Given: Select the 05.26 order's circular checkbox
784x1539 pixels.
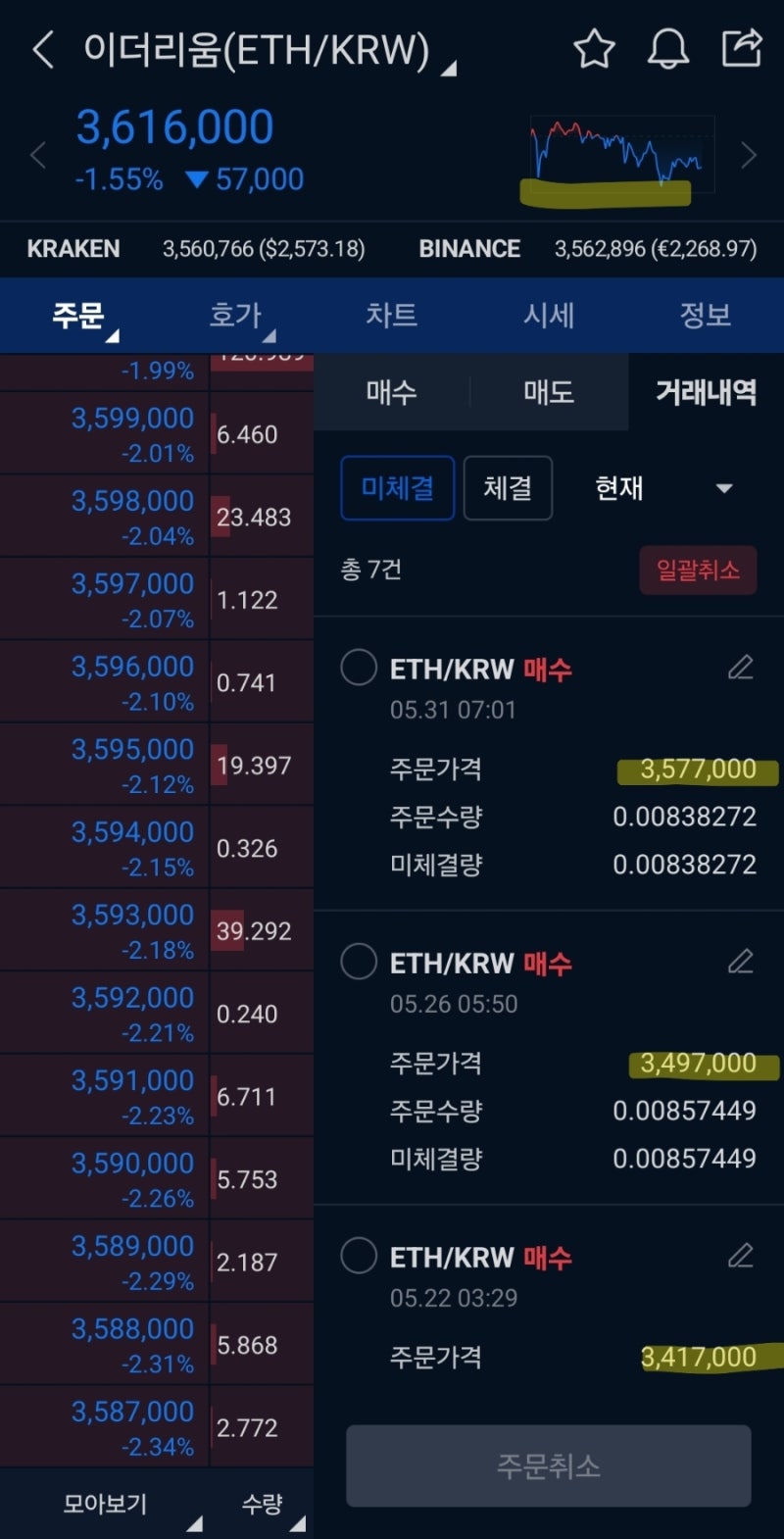Looking at the screenshot, I should pyautogui.click(x=359, y=962).
